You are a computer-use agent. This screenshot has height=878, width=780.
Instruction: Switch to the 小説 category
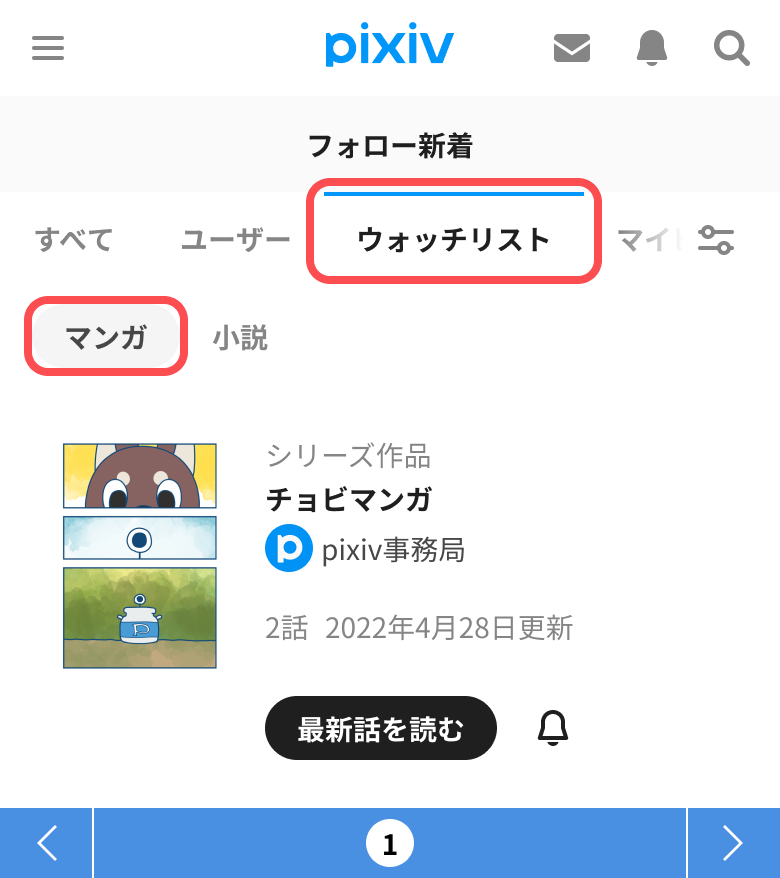[x=240, y=338]
